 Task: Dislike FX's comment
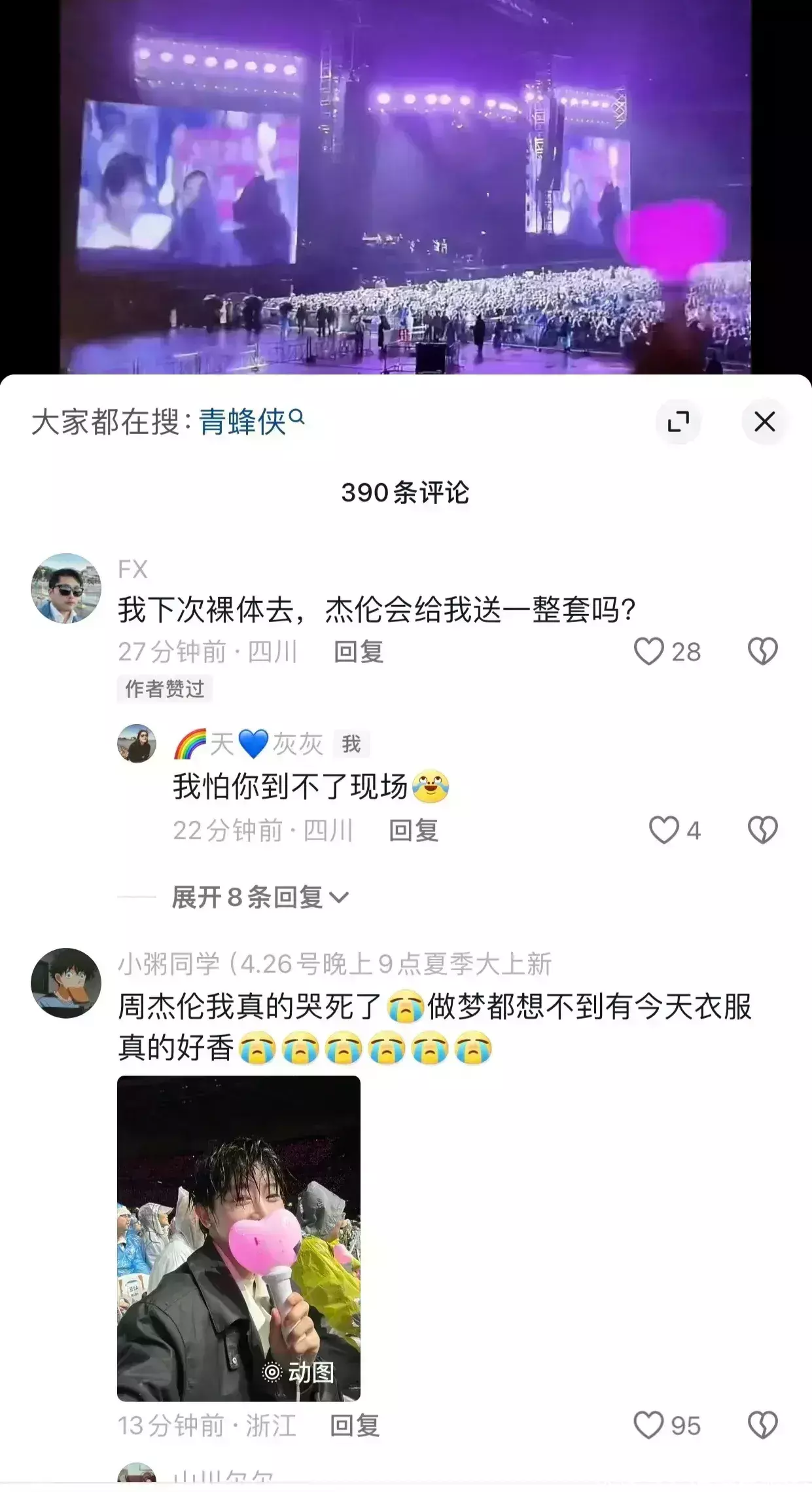pyautogui.click(x=762, y=652)
